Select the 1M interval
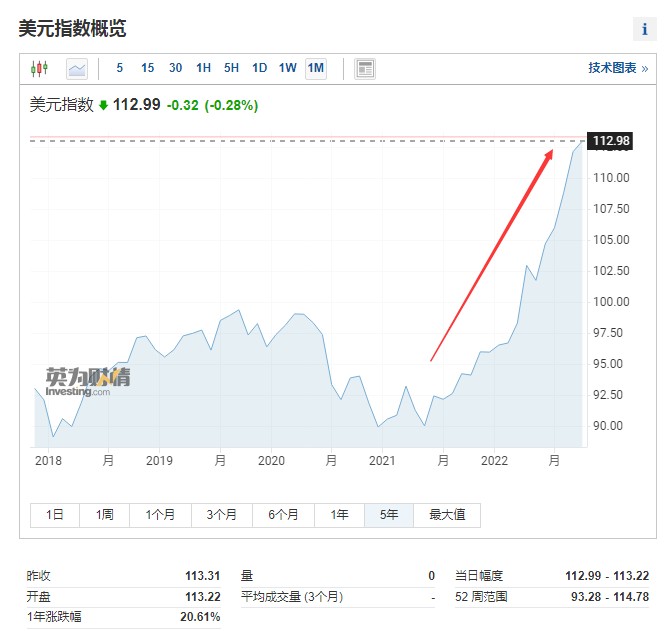This screenshot has height=631, width=667. click(x=316, y=68)
